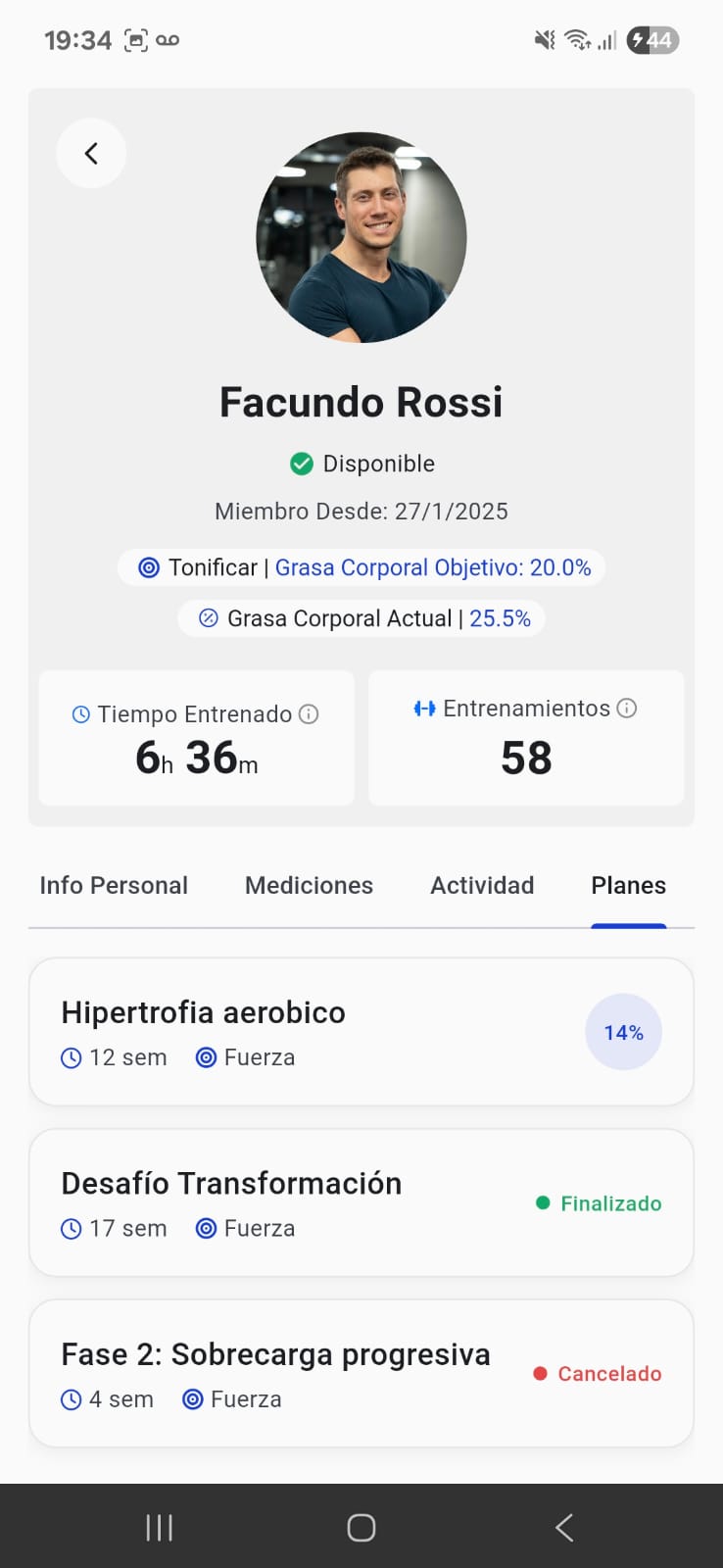This screenshot has height=1568, width=723.
Task: Open the info tooltip for Entrenamientos
Action: click(628, 708)
